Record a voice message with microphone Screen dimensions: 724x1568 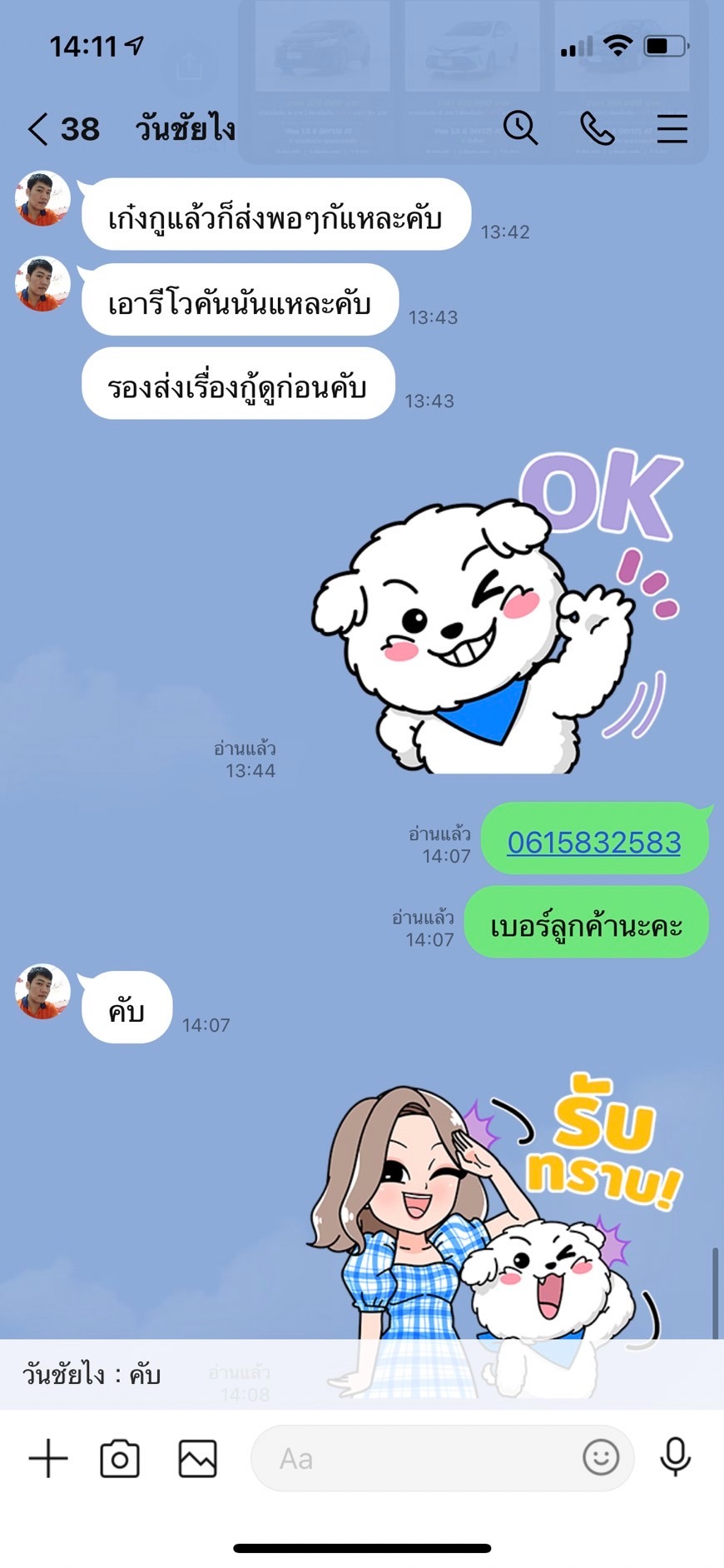675,1457
